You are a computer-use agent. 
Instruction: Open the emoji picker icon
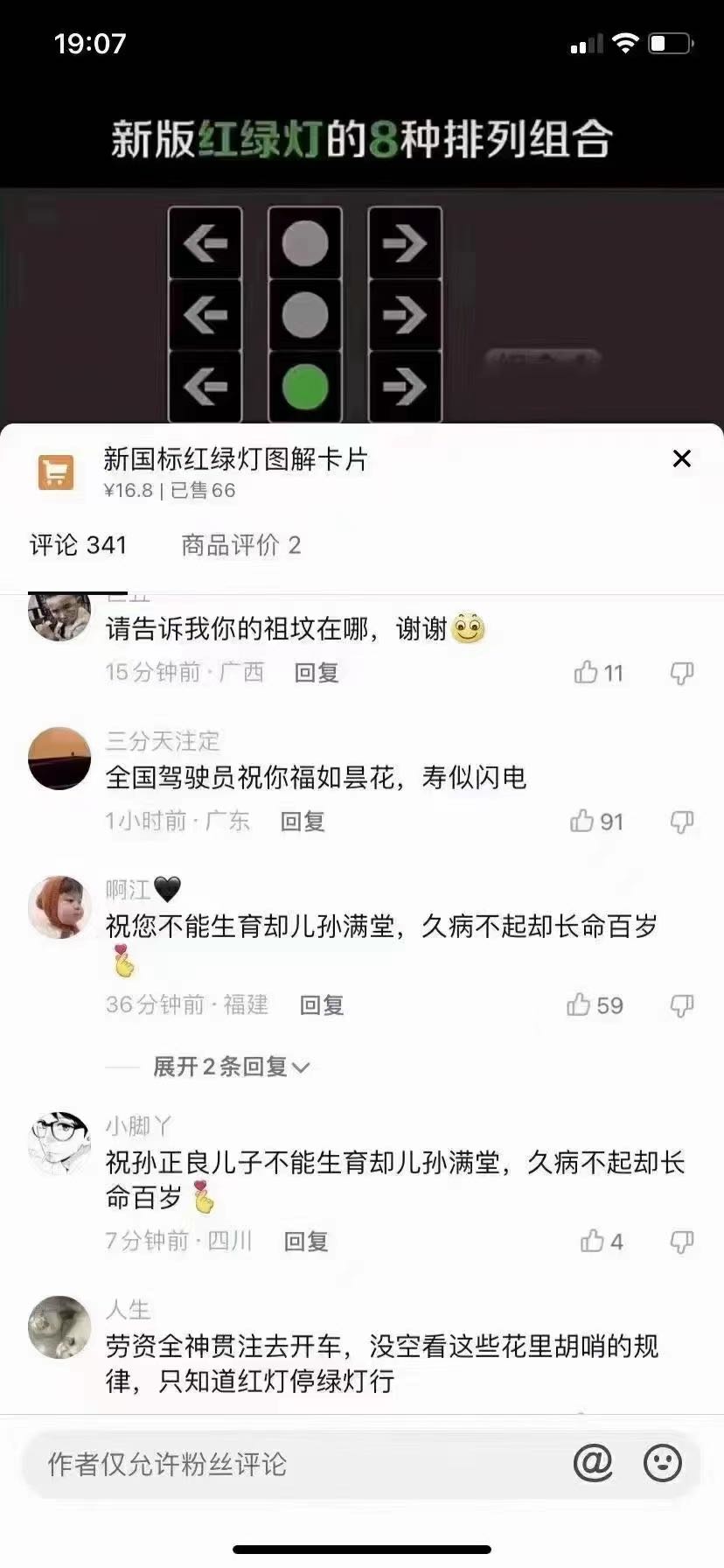tap(663, 1463)
